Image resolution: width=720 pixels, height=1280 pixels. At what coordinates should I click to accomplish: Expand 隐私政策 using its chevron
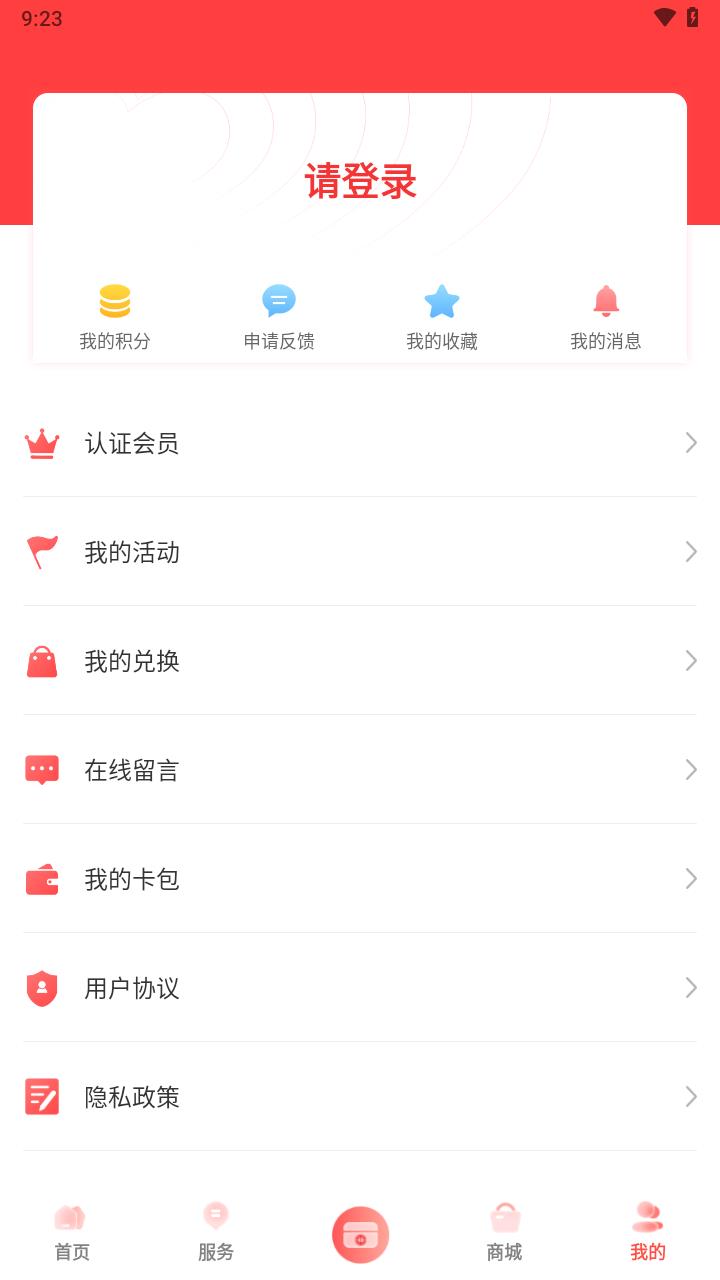(690, 1097)
